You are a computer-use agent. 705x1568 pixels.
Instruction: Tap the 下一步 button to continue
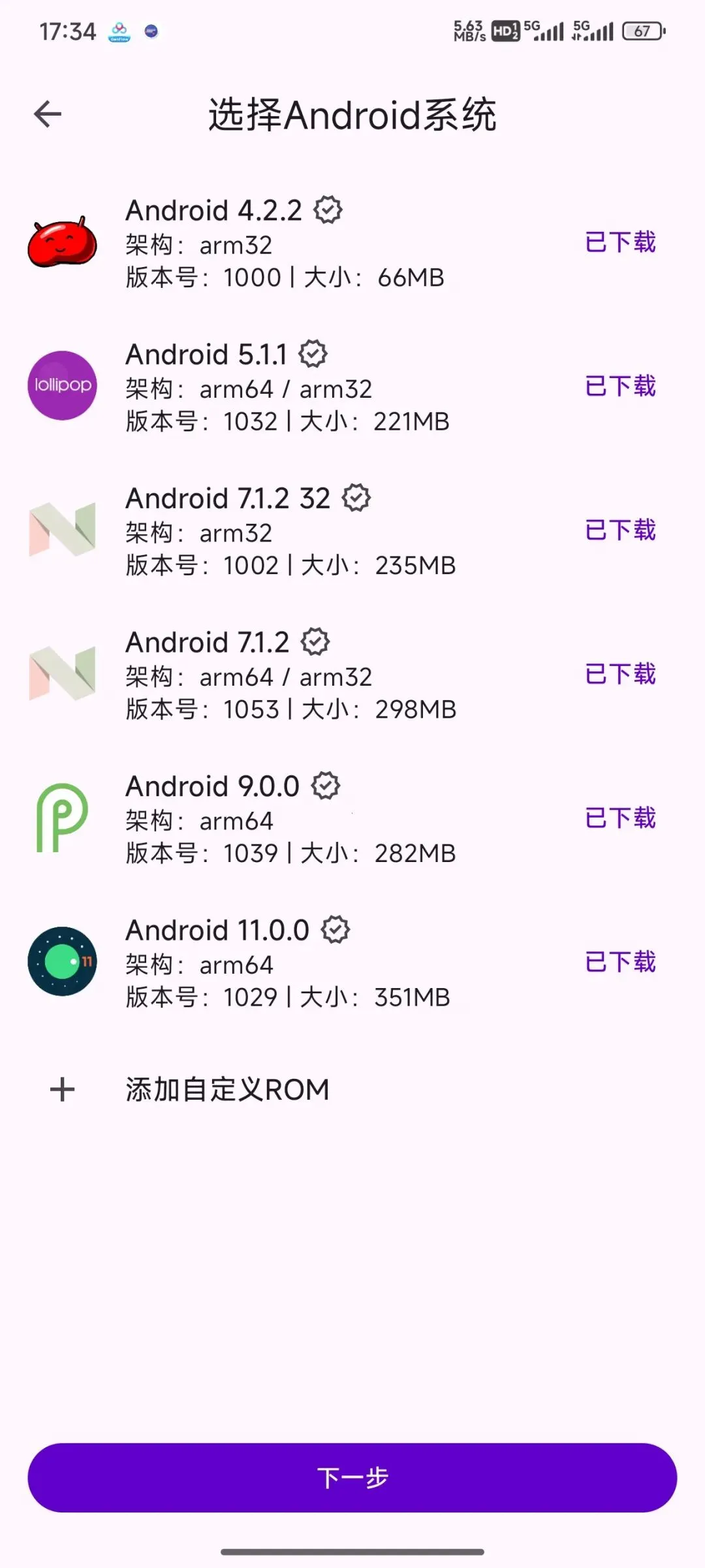click(352, 1477)
